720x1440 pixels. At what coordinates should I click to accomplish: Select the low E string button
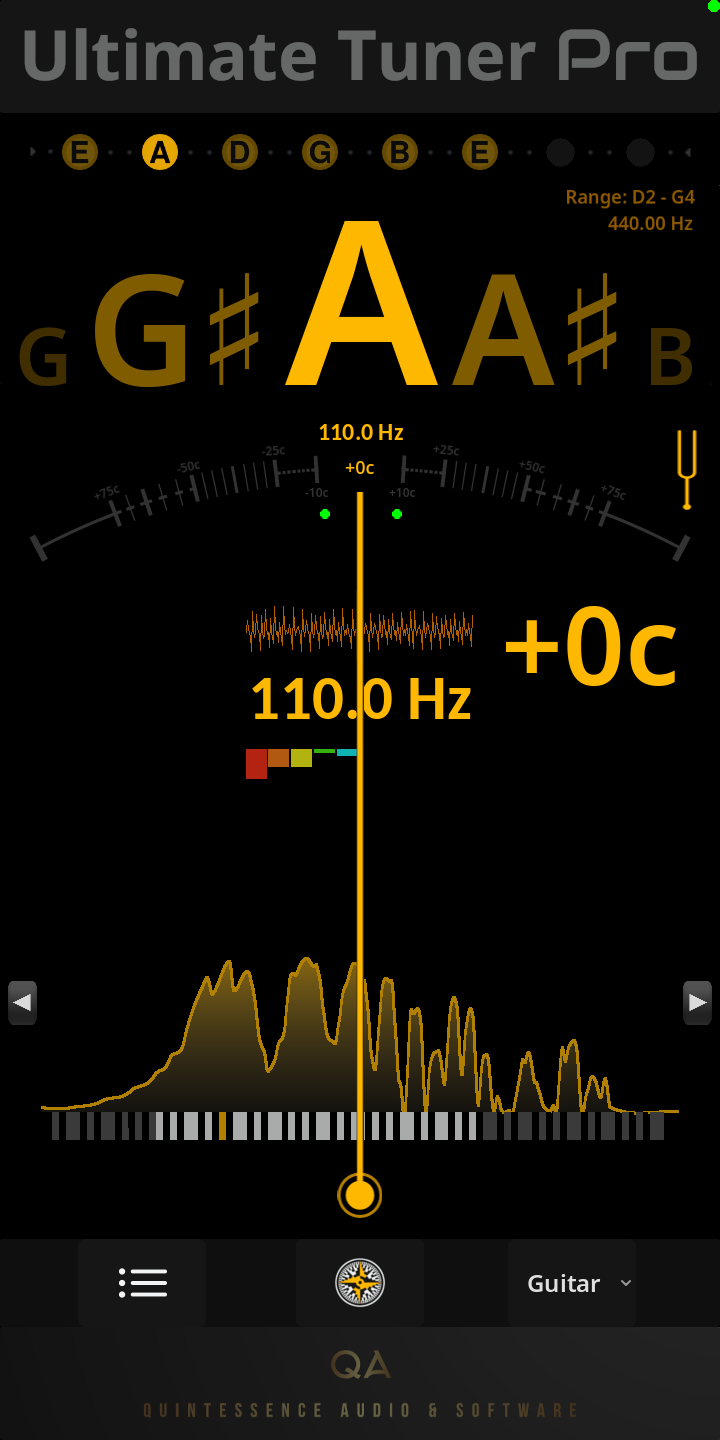click(x=80, y=153)
